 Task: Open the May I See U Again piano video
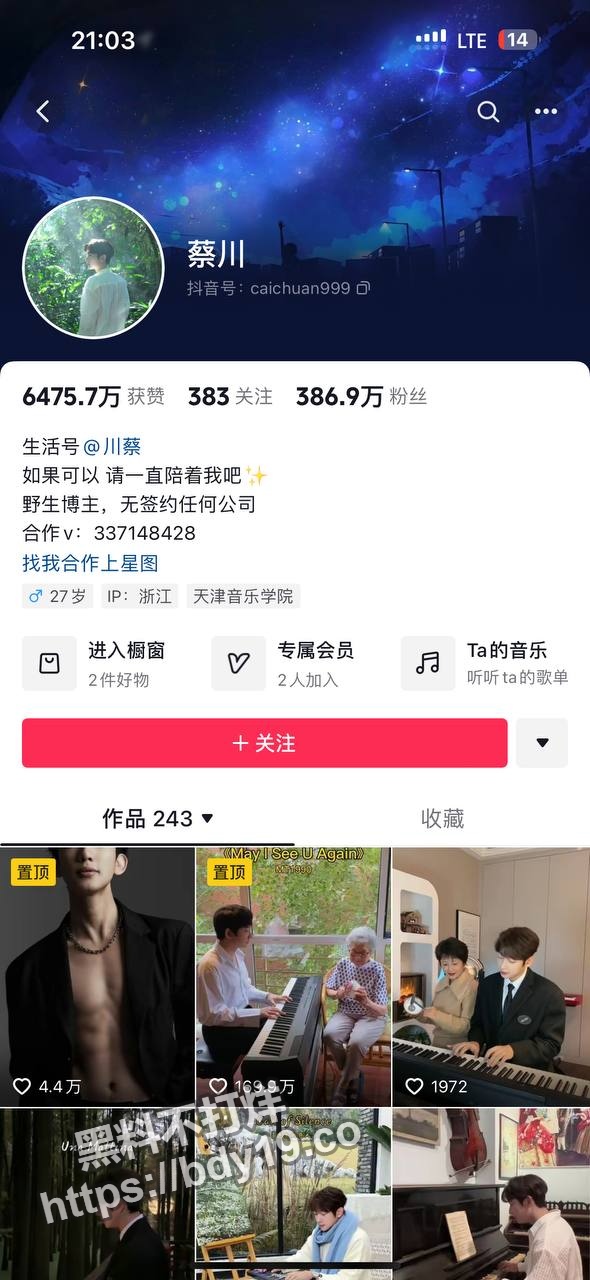[x=293, y=976]
